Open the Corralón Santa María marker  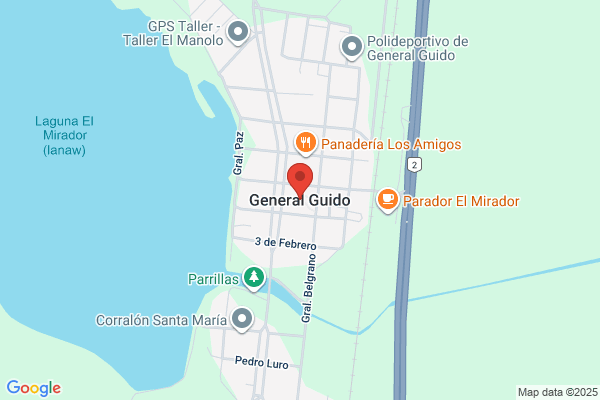coord(242,319)
